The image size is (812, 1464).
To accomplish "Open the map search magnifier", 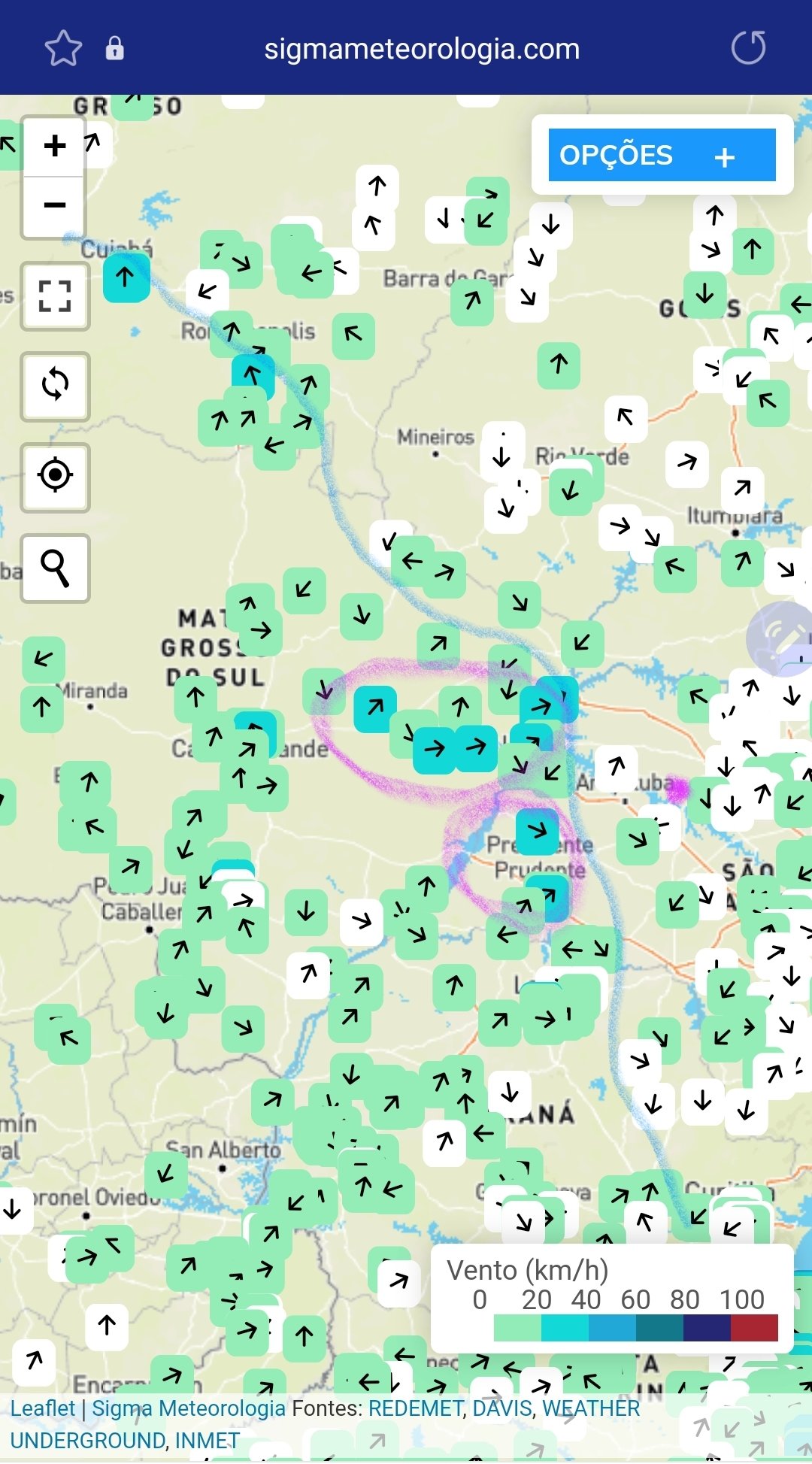I will 55,568.
